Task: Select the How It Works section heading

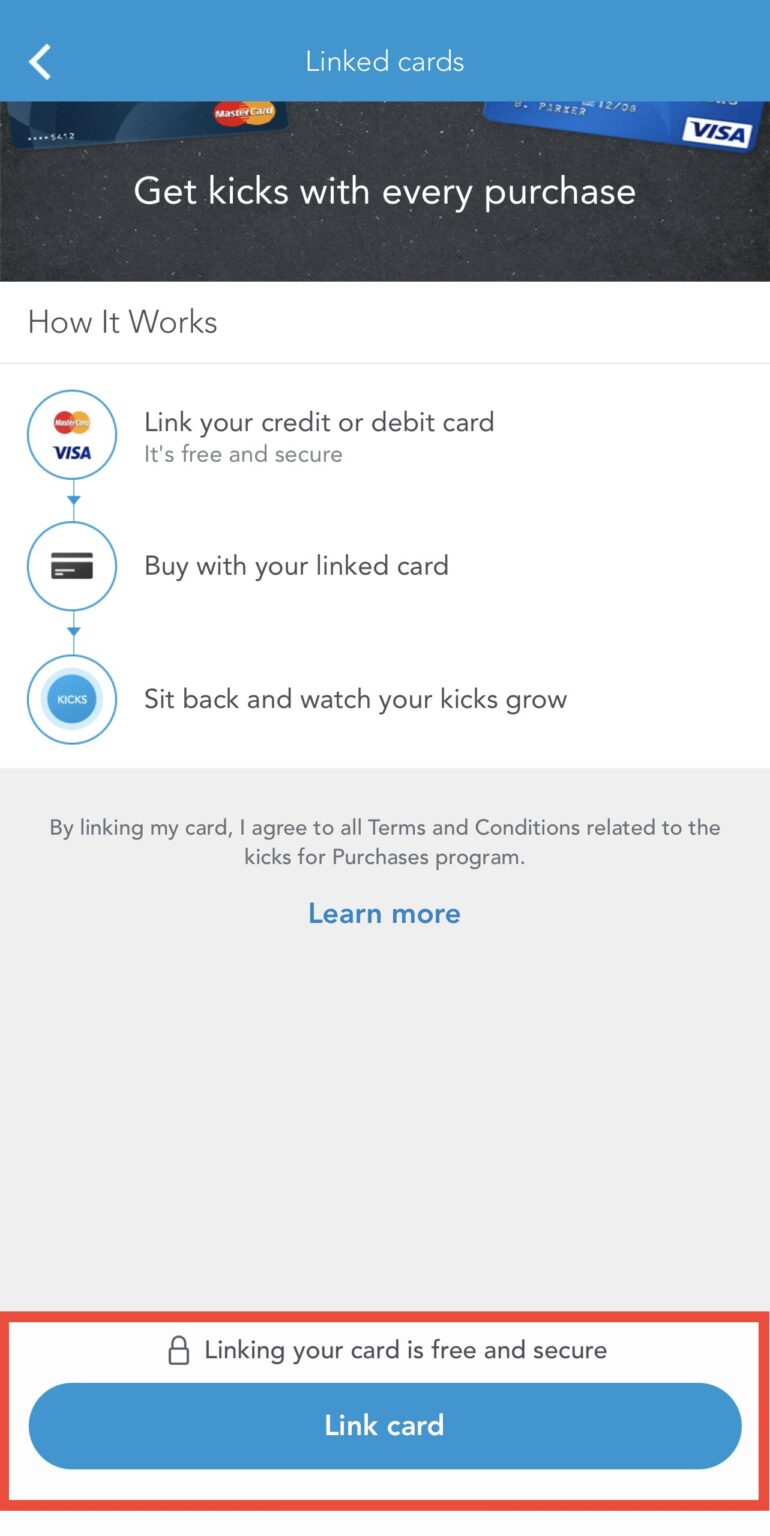Action: click(x=121, y=322)
